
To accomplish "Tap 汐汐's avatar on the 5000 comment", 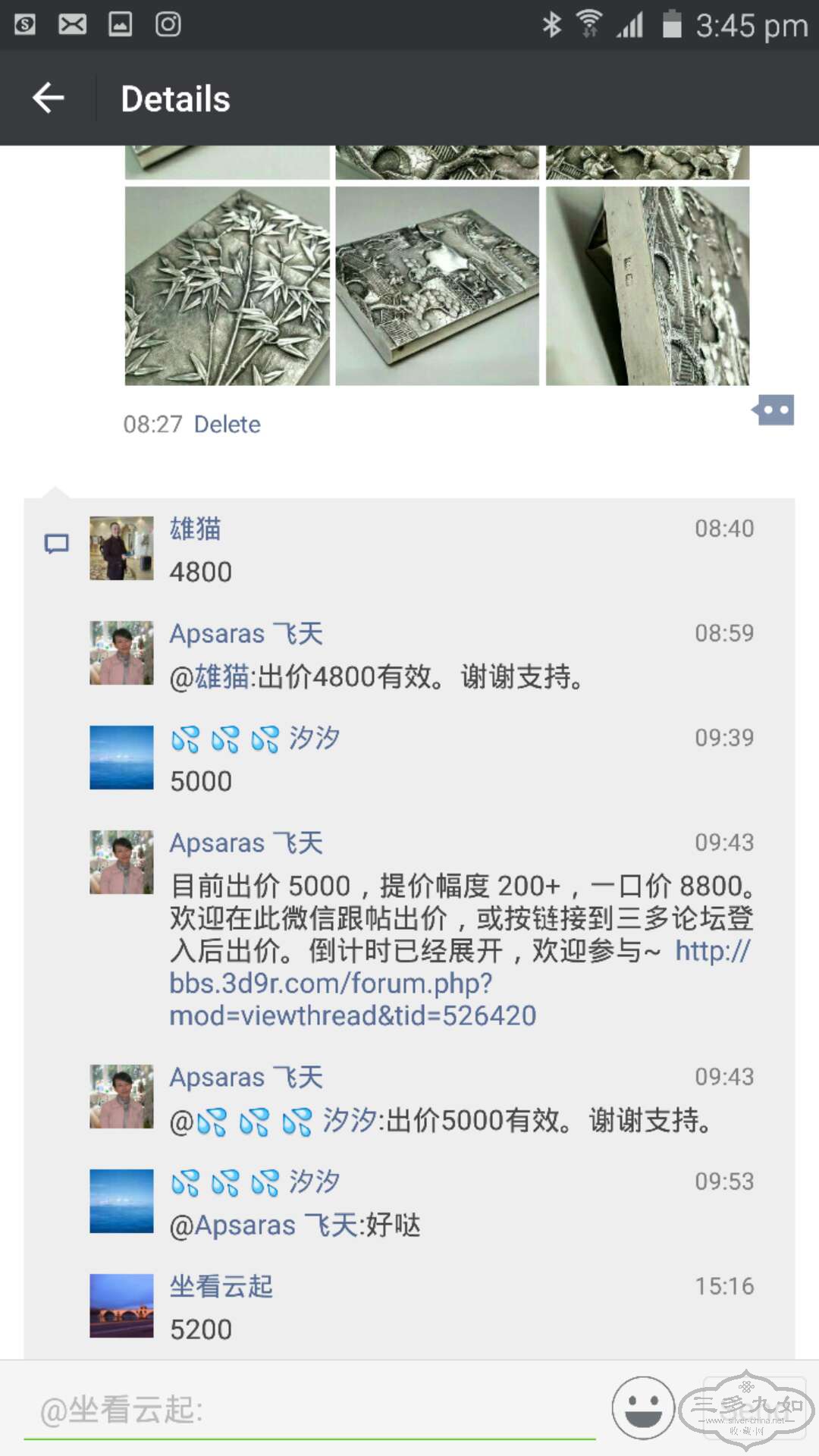I will coord(121,758).
